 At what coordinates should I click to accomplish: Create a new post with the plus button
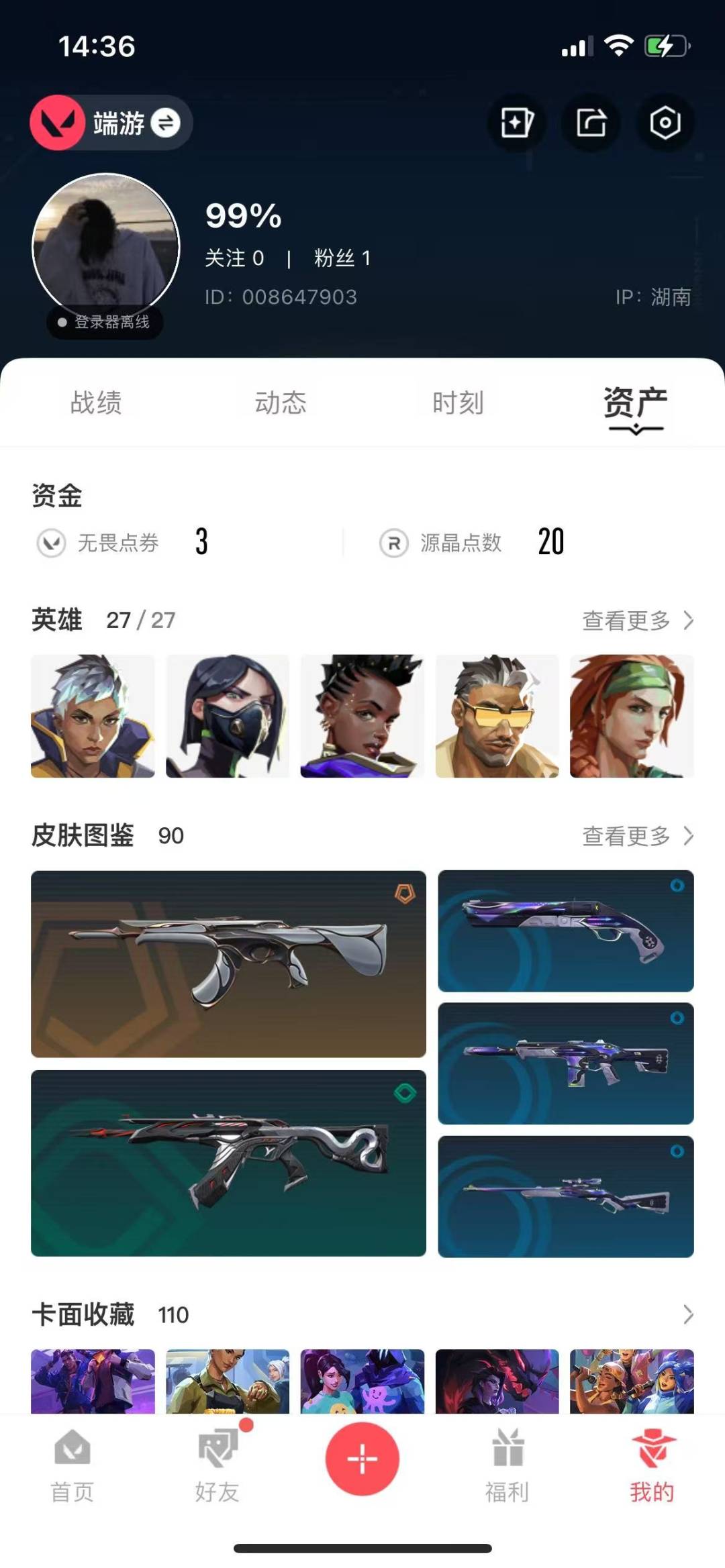point(362,1459)
